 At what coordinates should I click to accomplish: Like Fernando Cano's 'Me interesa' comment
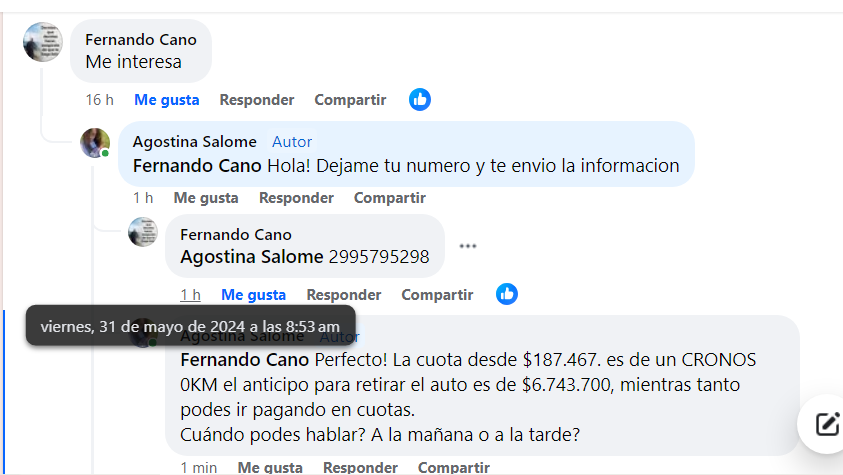167,100
